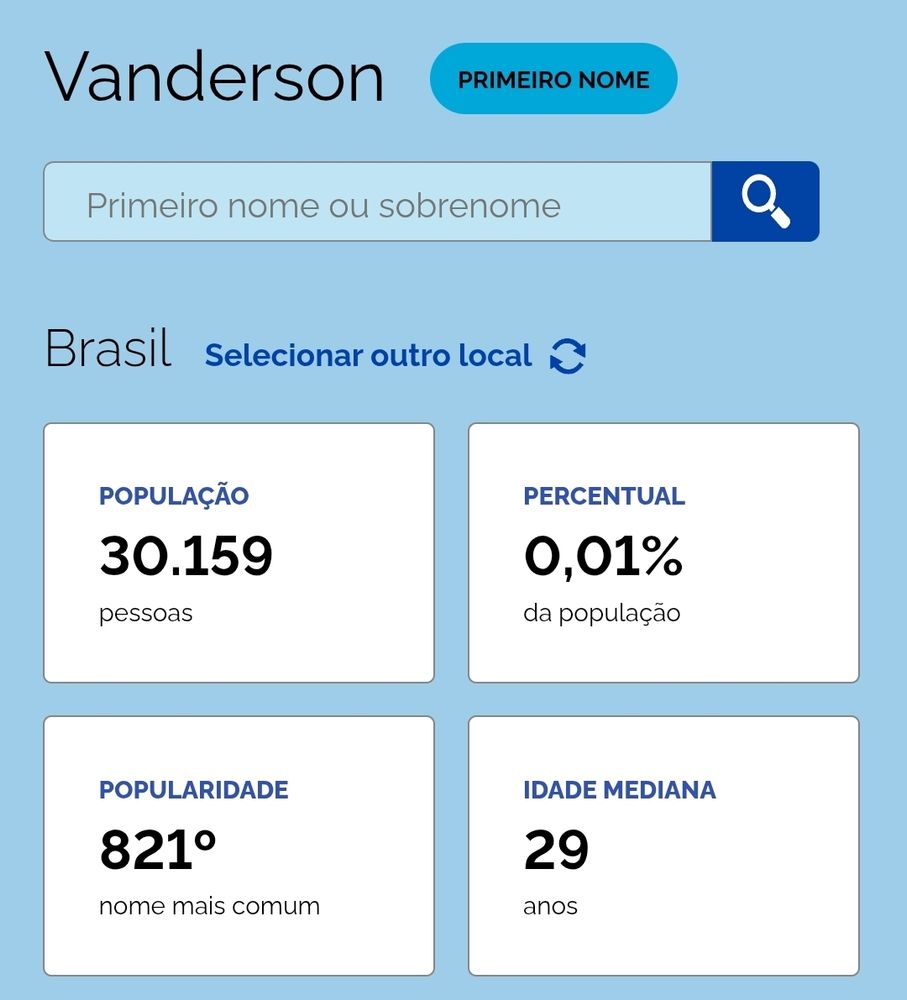
Task: Tap the 'PRIMEIRO NOME' chip
Action: [x=553, y=79]
